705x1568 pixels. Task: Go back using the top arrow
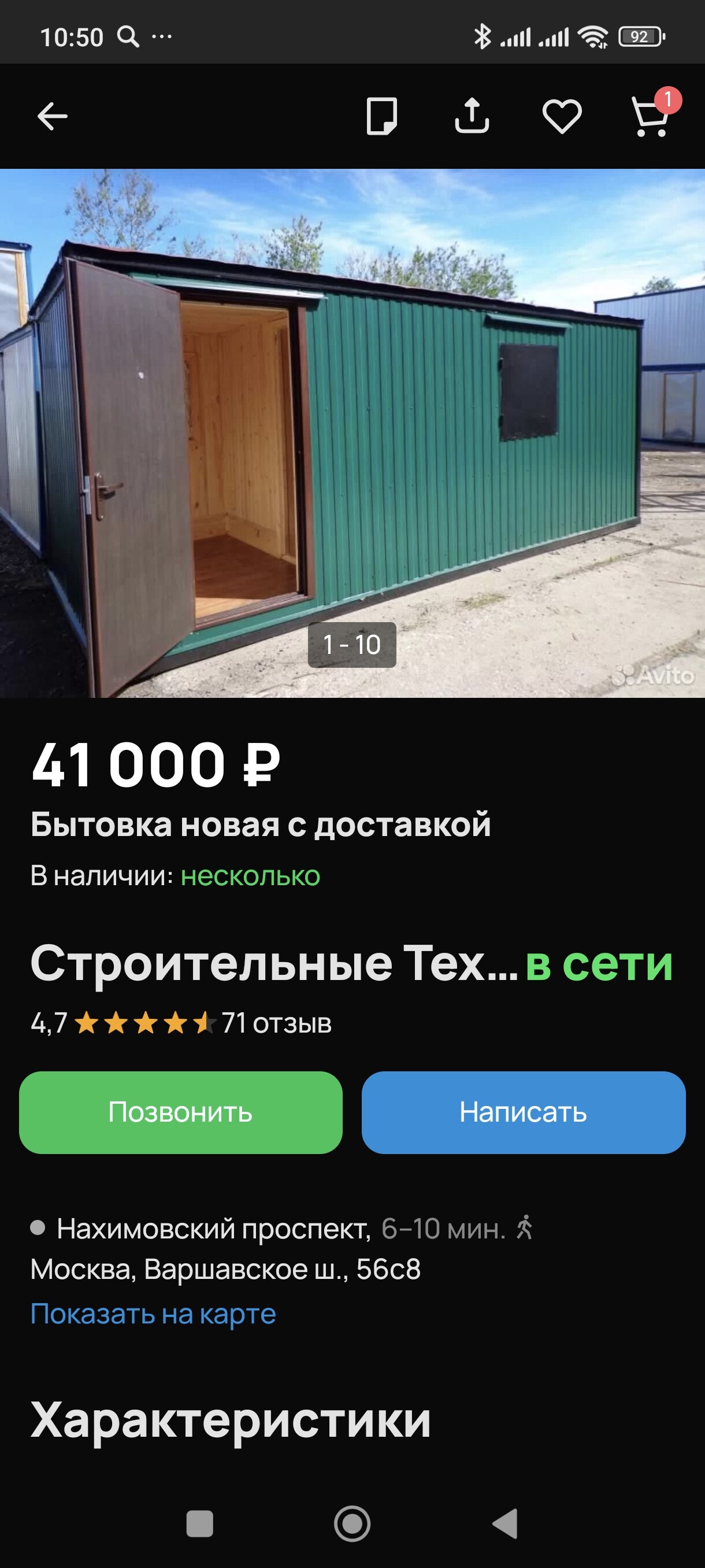coord(53,116)
